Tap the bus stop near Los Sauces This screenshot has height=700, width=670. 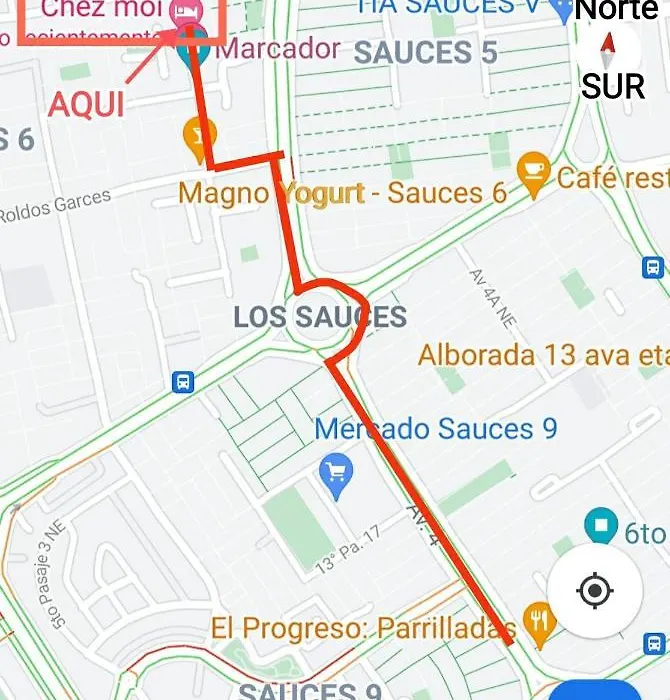[183, 381]
